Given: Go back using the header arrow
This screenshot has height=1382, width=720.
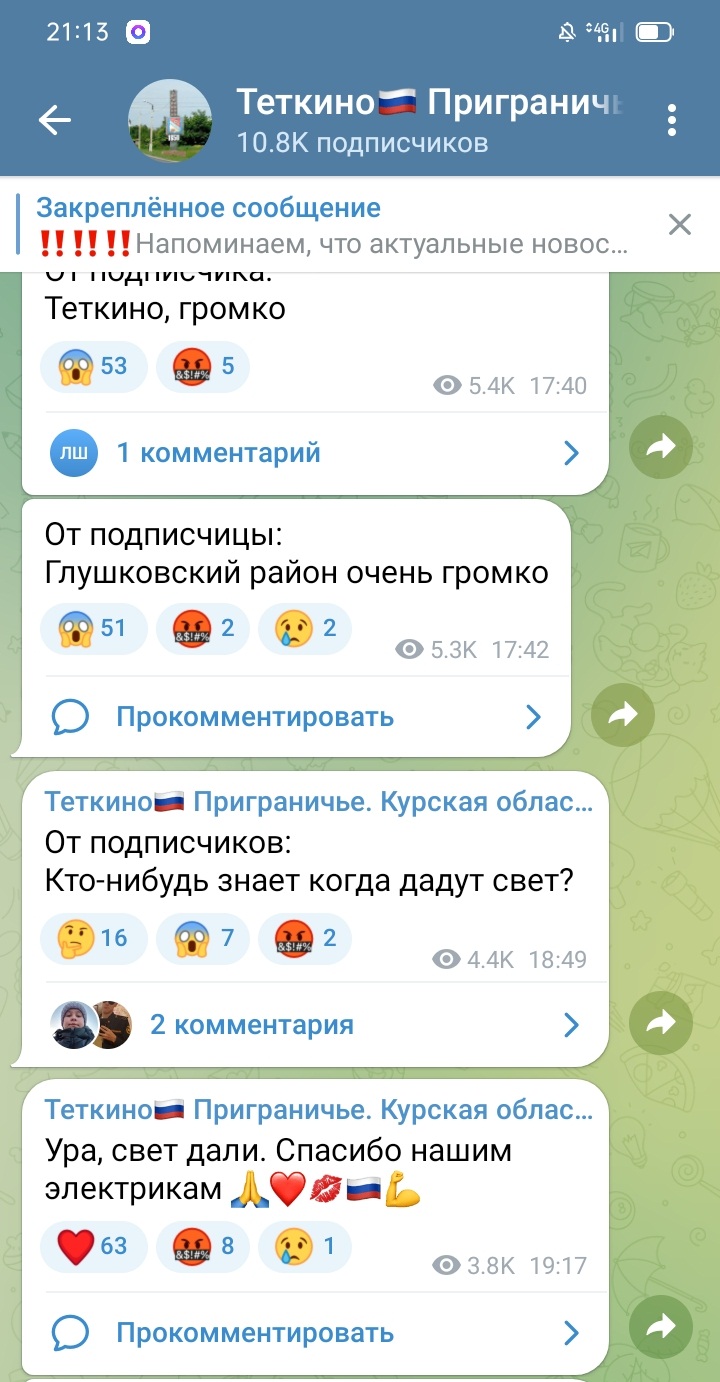Looking at the screenshot, I should [55, 121].
